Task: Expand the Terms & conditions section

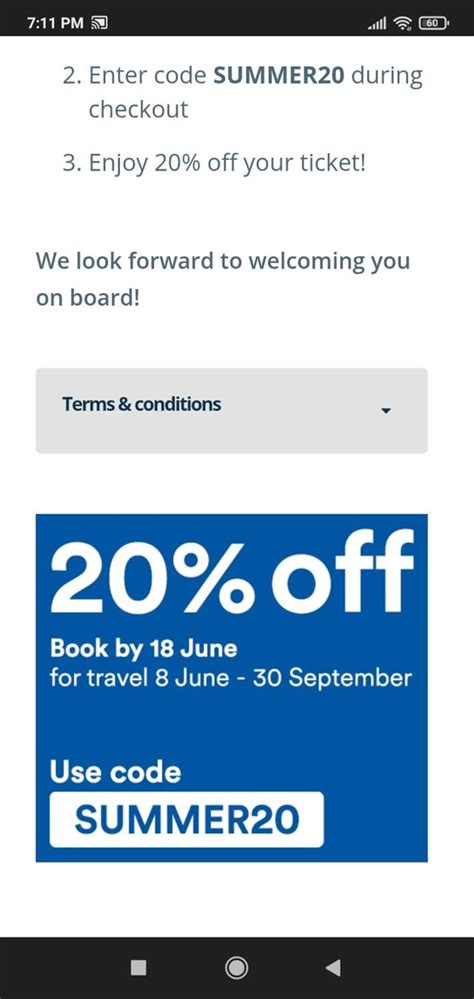Action: 231,410
